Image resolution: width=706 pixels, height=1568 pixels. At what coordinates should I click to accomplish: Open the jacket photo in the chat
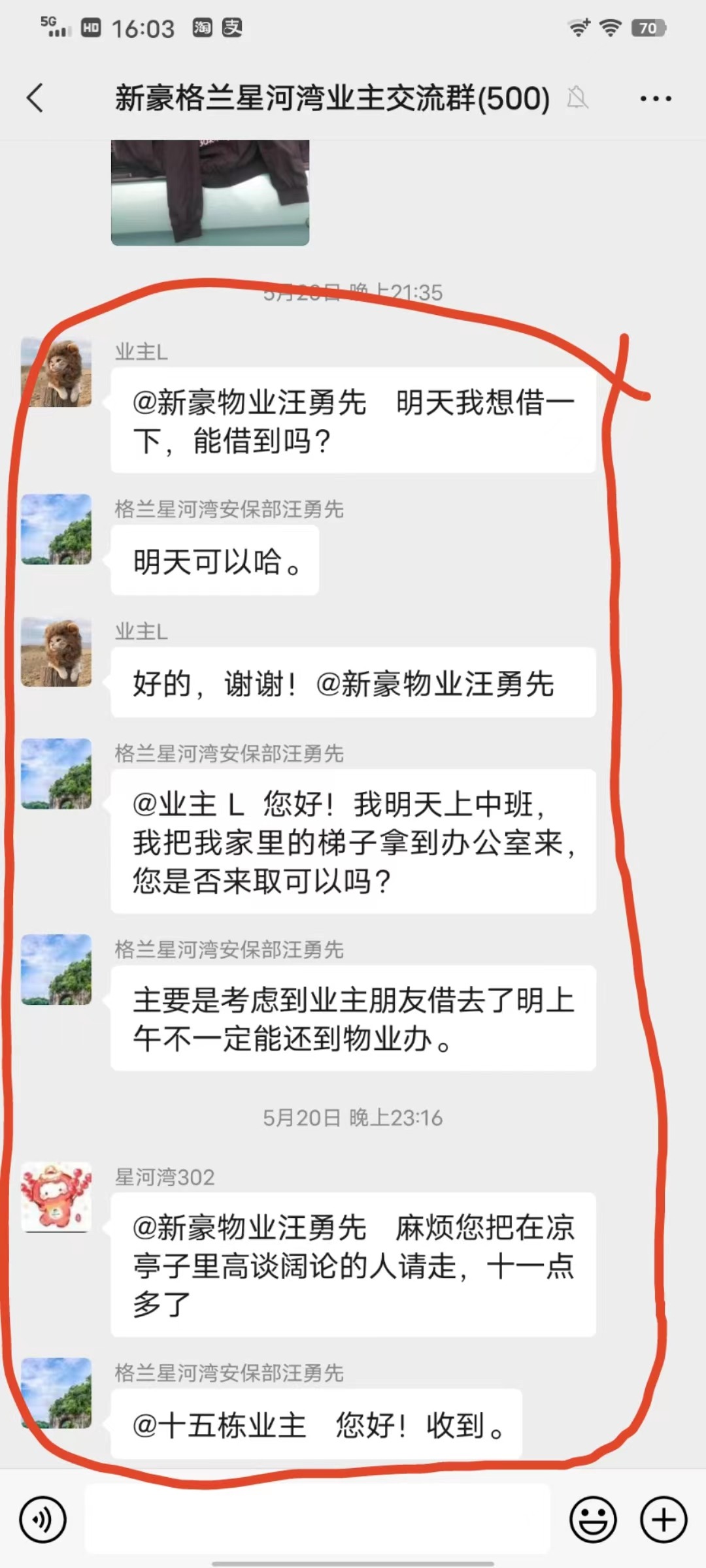point(210,192)
